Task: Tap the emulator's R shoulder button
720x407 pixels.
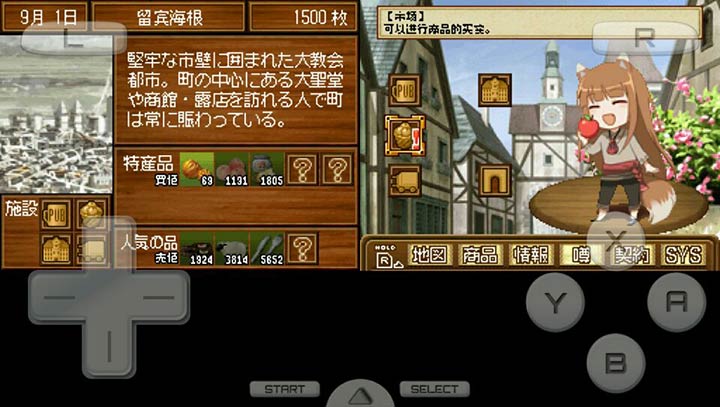Action: 645,40
